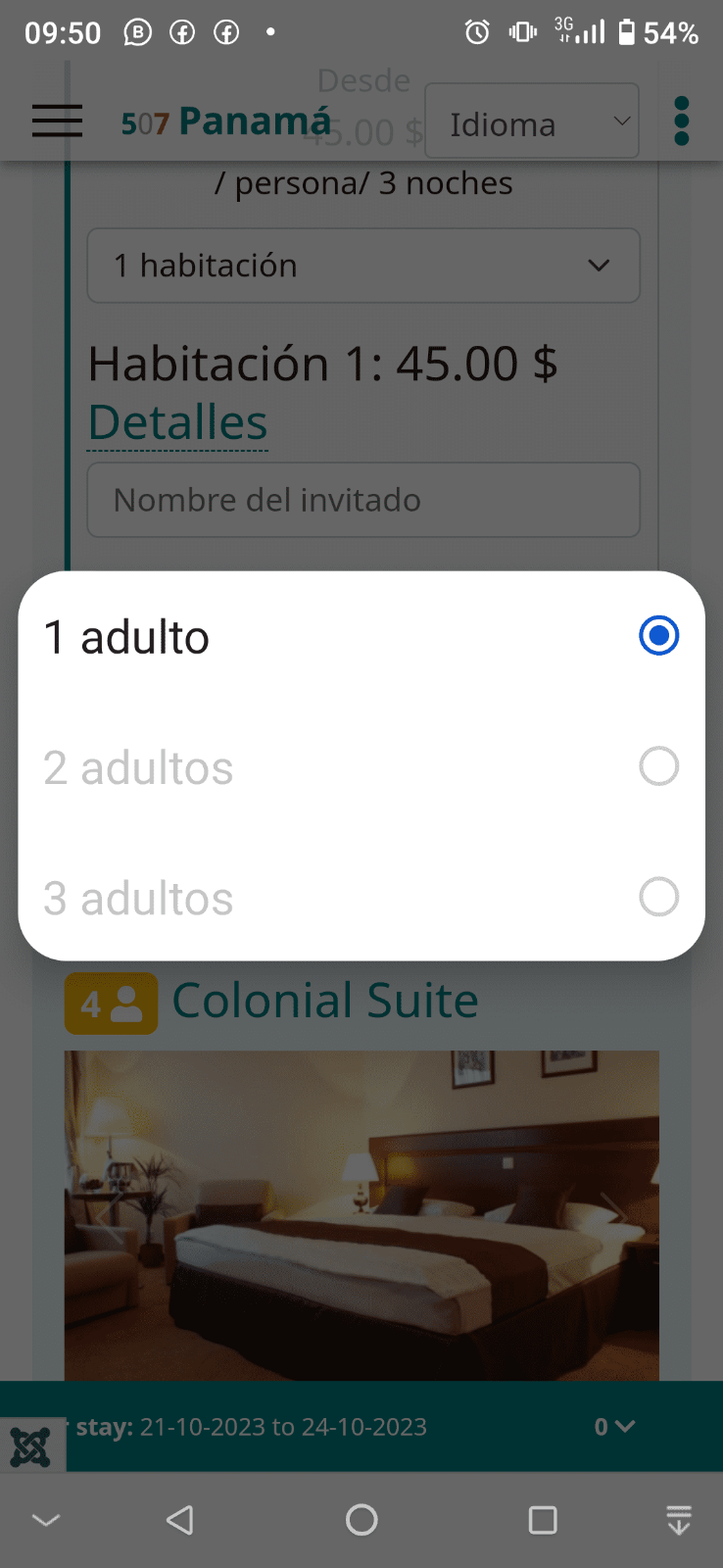Go back with the system back button
723x1568 pixels.
(x=180, y=1520)
